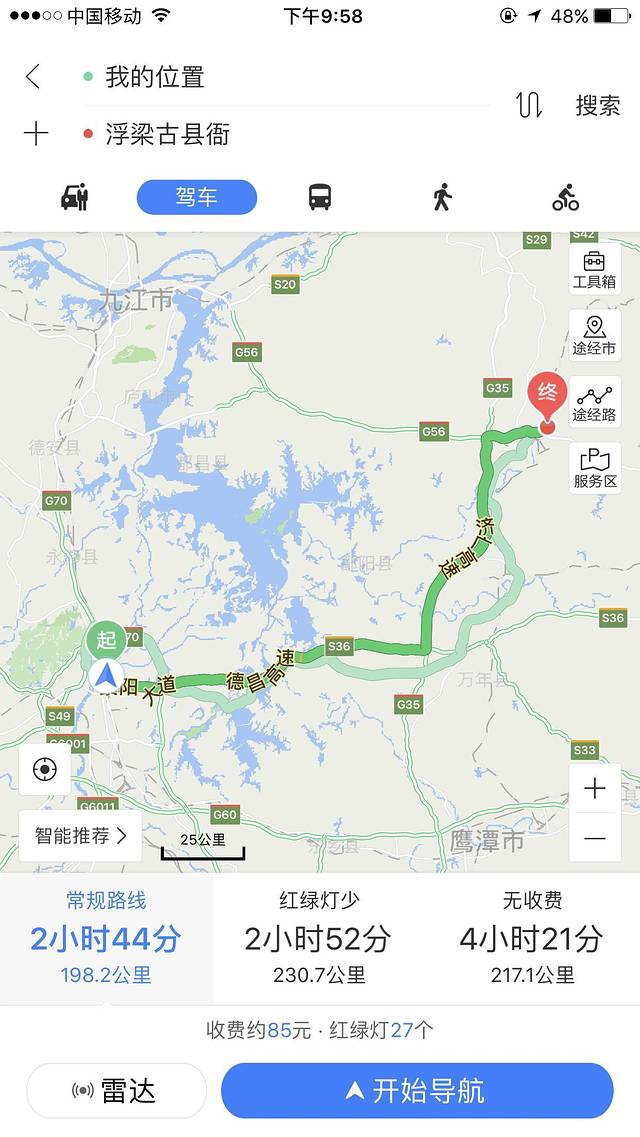Add a waypoint with the plus icon
Image resolution: width=640 pixels, height=1137 pixels.
[x=35, y=134]
